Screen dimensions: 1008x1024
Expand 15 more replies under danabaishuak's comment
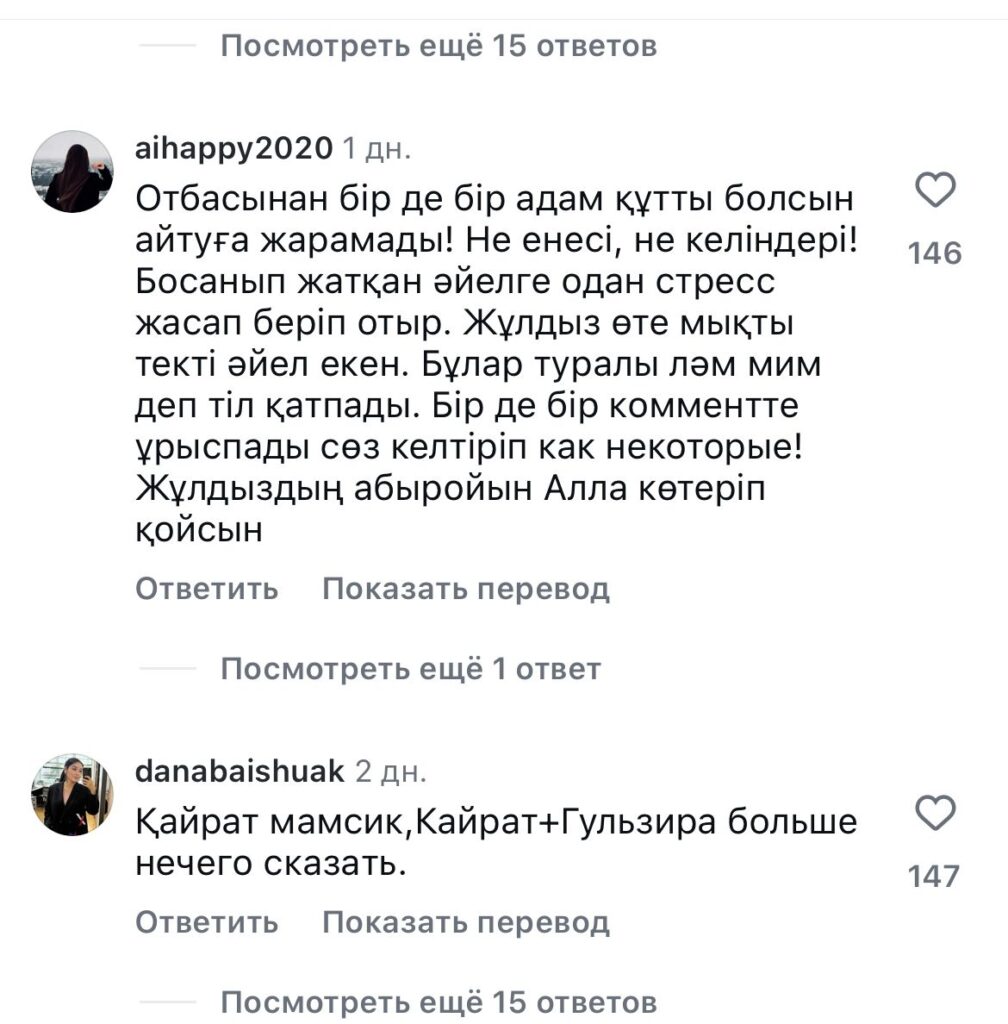(438, 1000)
